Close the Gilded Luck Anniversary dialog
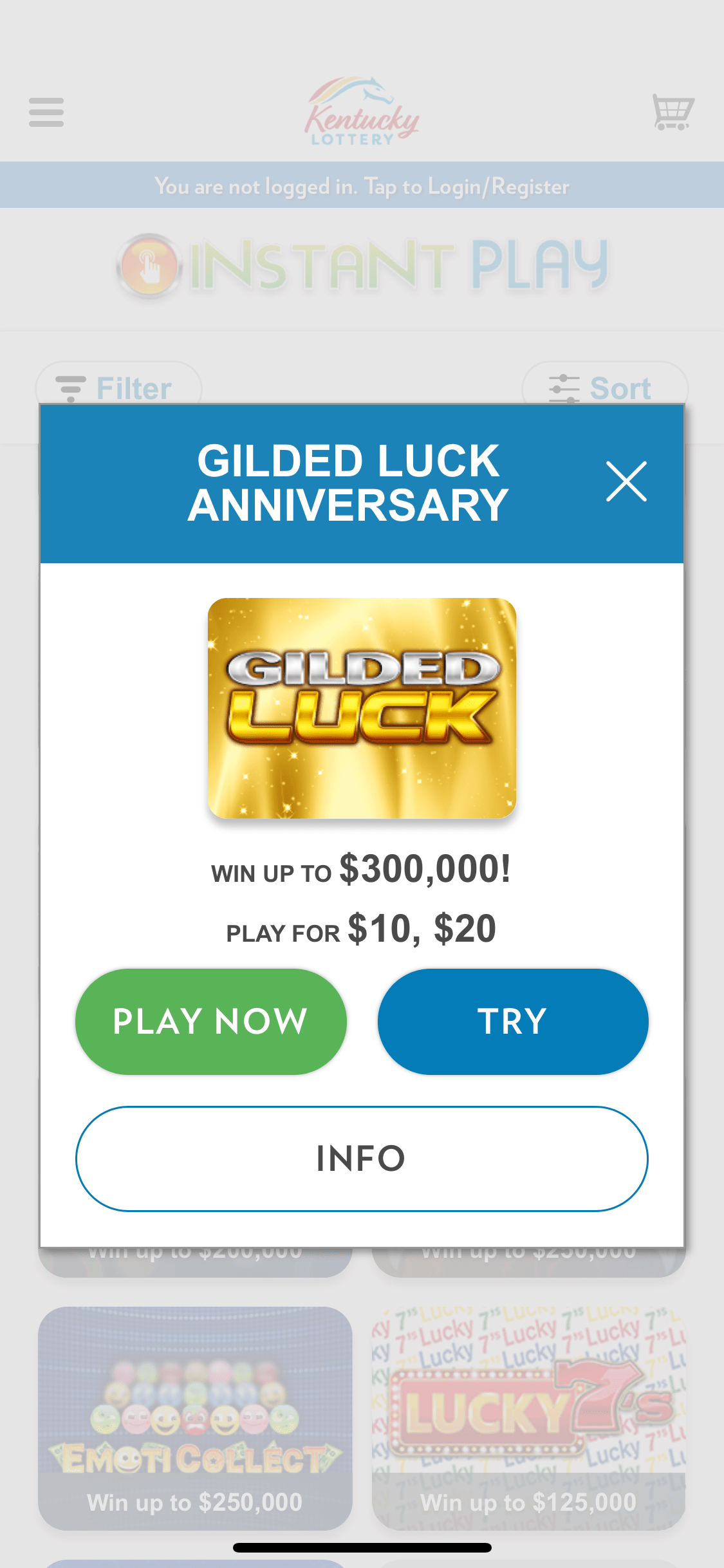 point(626,481)
